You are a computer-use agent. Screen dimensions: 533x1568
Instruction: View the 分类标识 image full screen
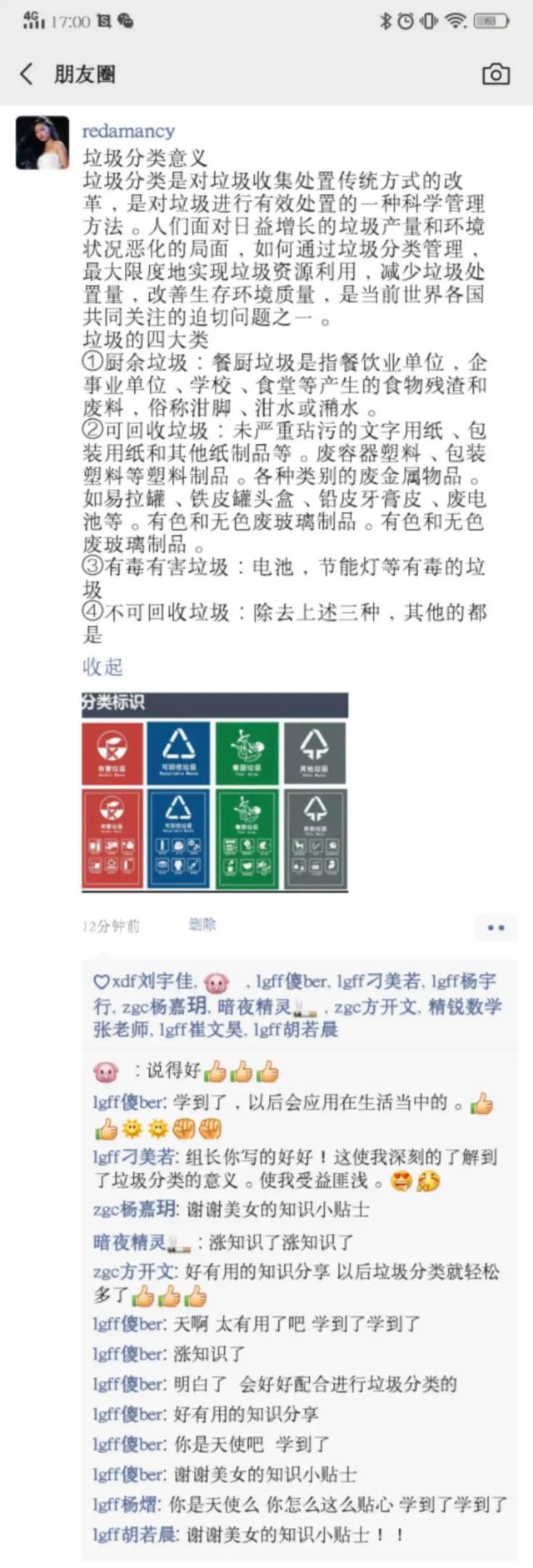pyautogui.click(x=214, y=792)
